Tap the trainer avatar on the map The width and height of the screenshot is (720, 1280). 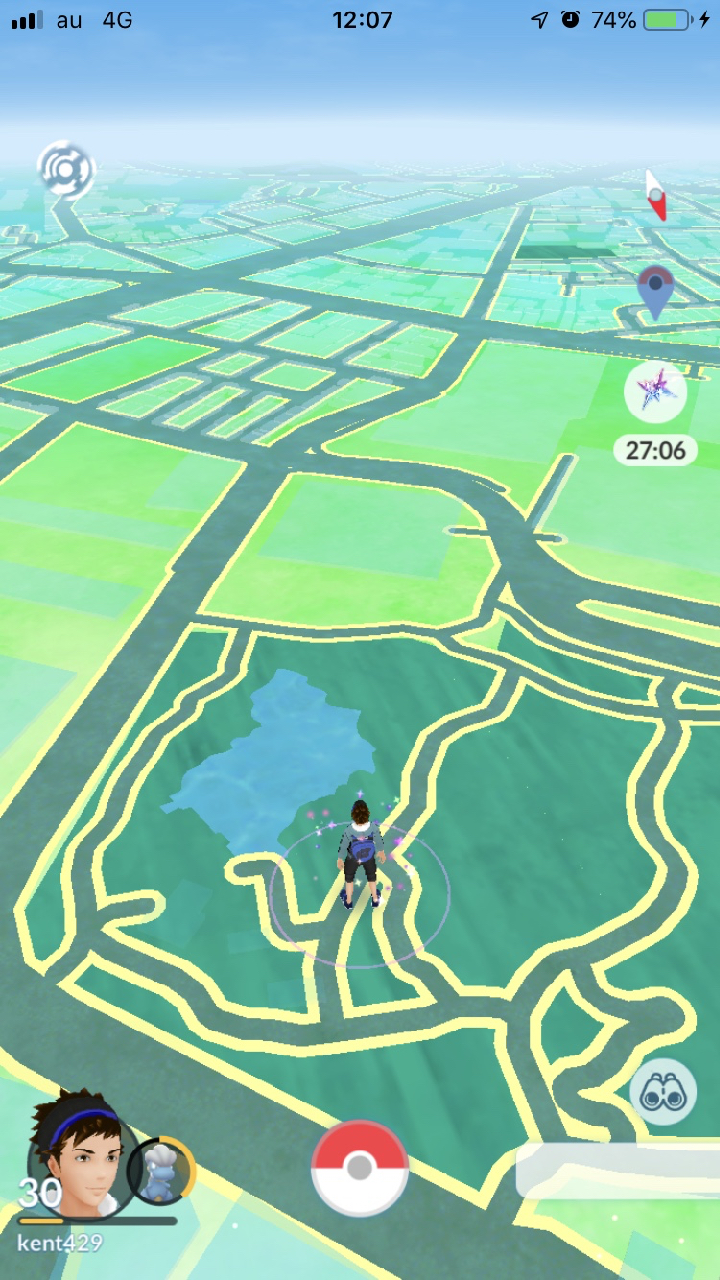[360, 852]
